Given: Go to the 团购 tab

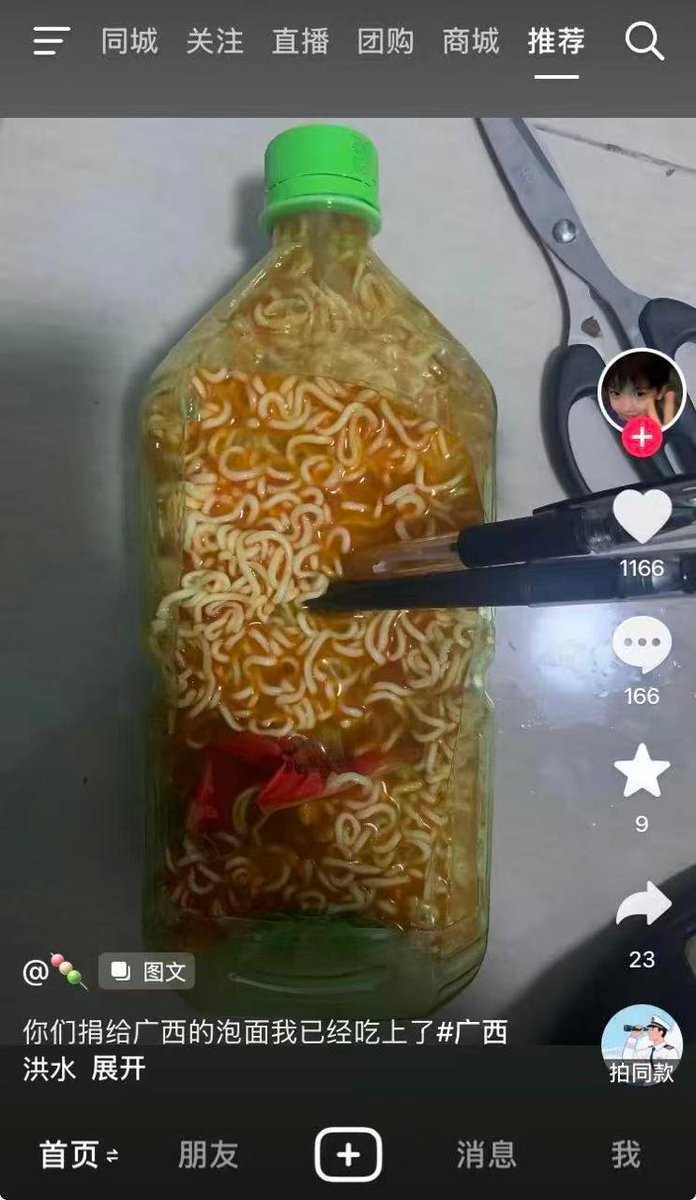Looking at the screenshot, I should pos(386,41).
